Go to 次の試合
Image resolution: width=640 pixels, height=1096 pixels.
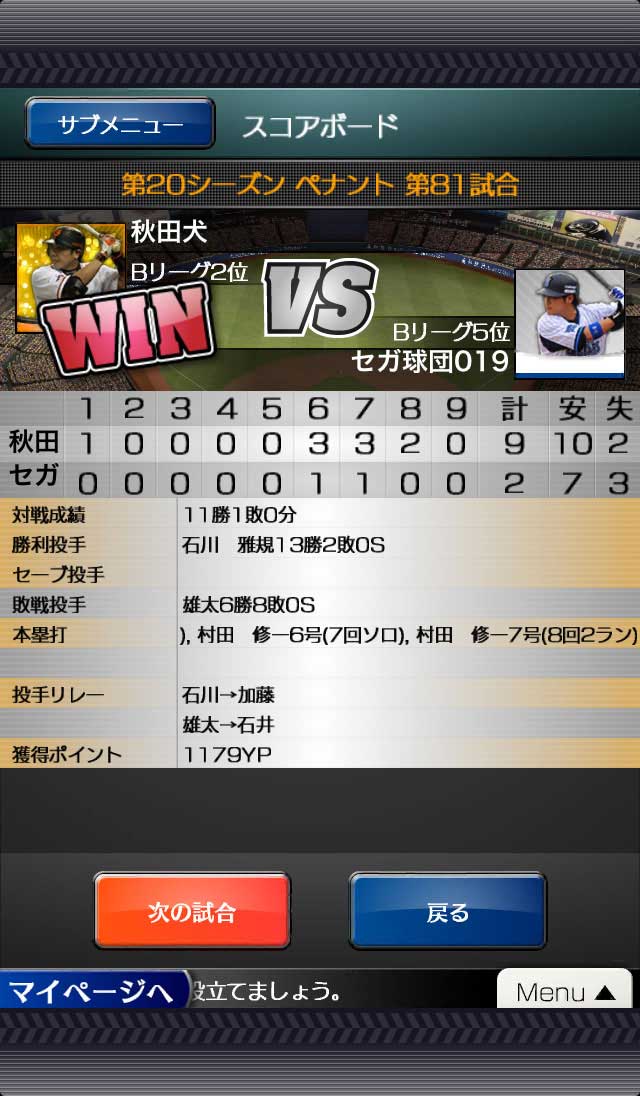coord(192,911)
